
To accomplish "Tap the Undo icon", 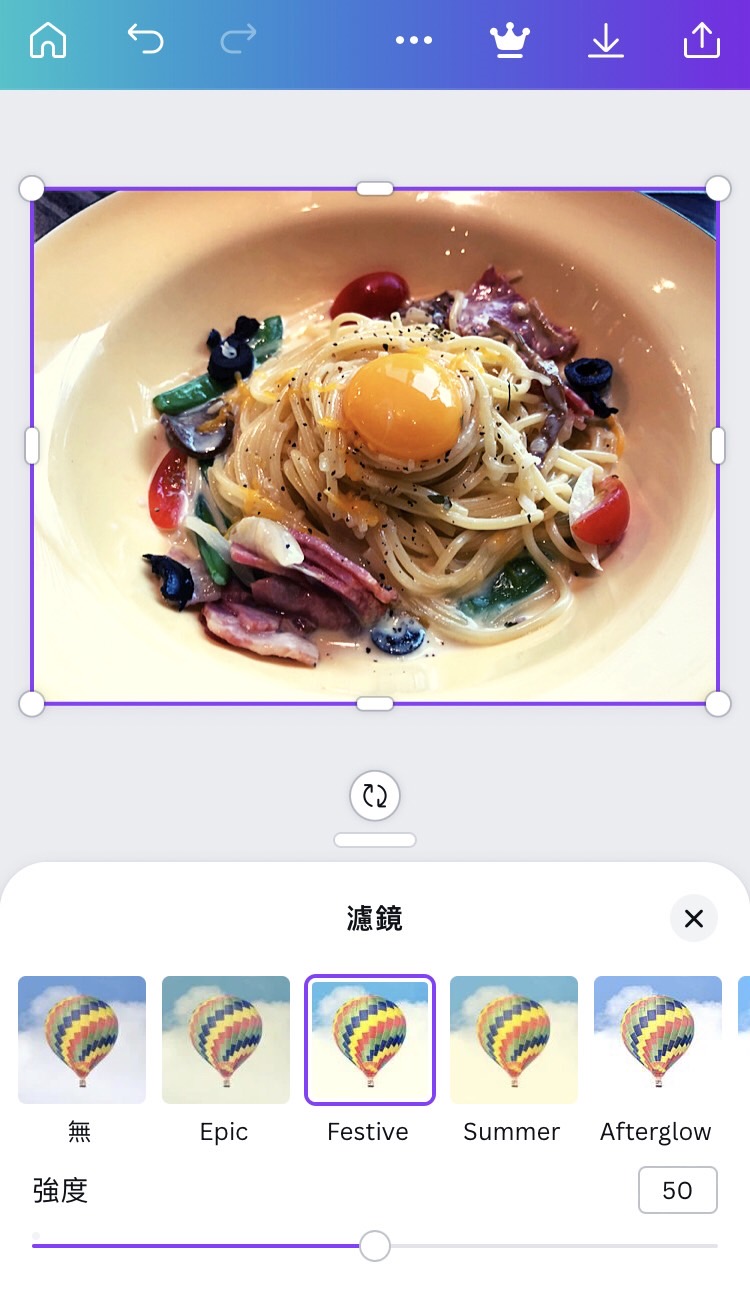I will click(146, 42).
